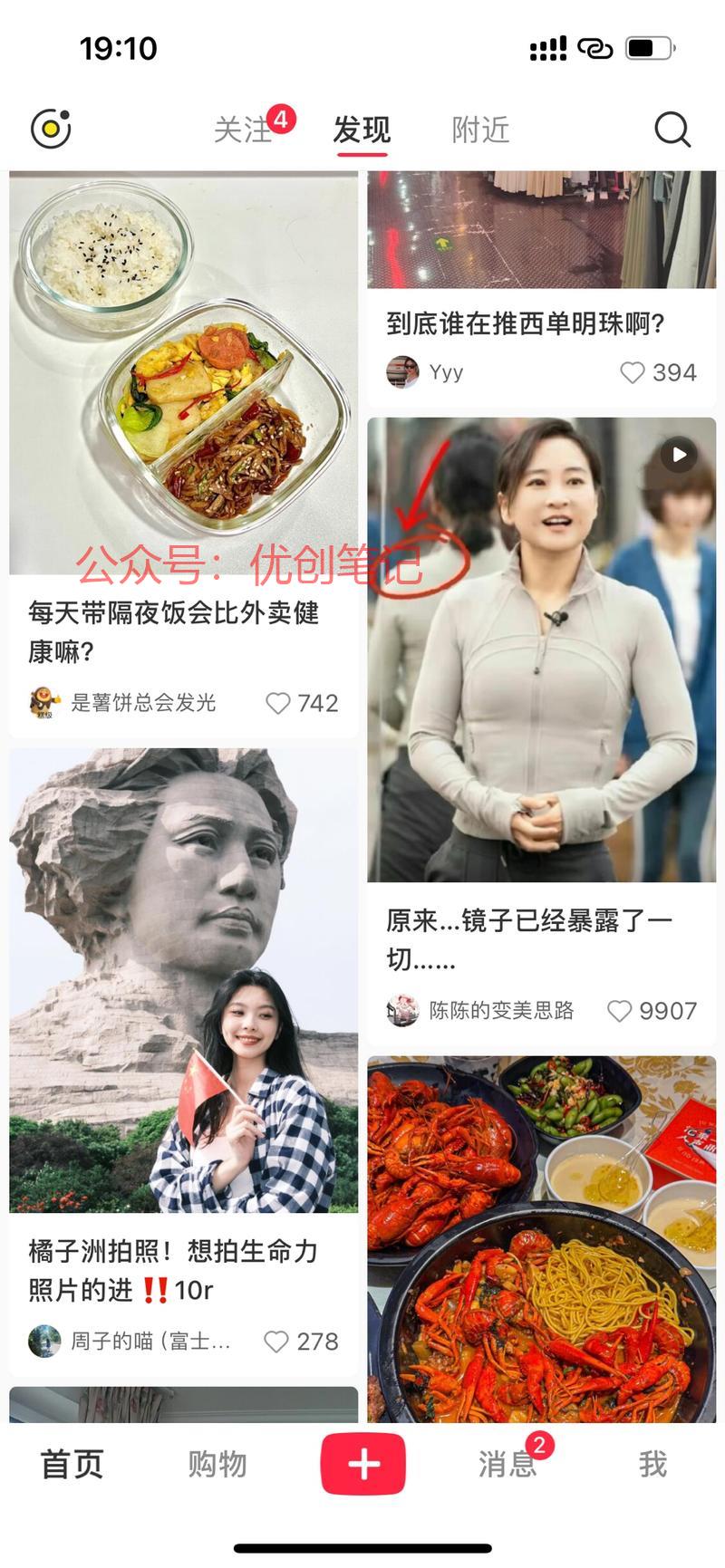Open the 原来...镜子已经暴露了一切 video post

(x=541, y=649)
